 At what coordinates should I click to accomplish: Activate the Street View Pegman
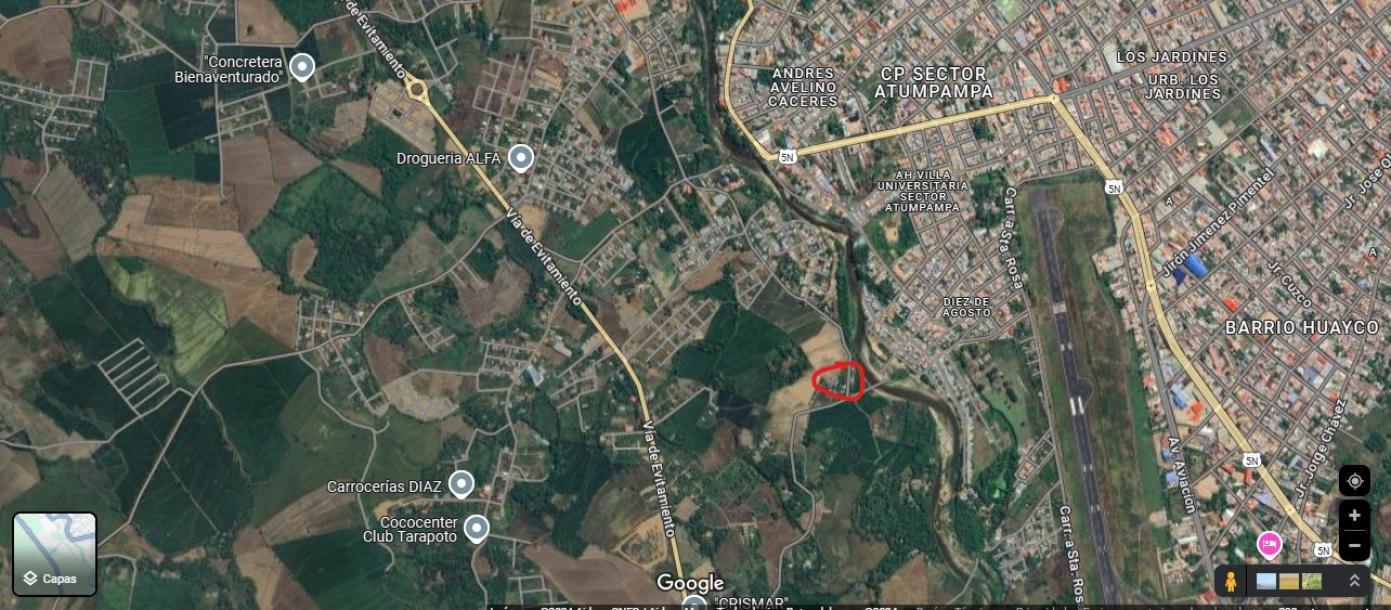click(1231, 581)
